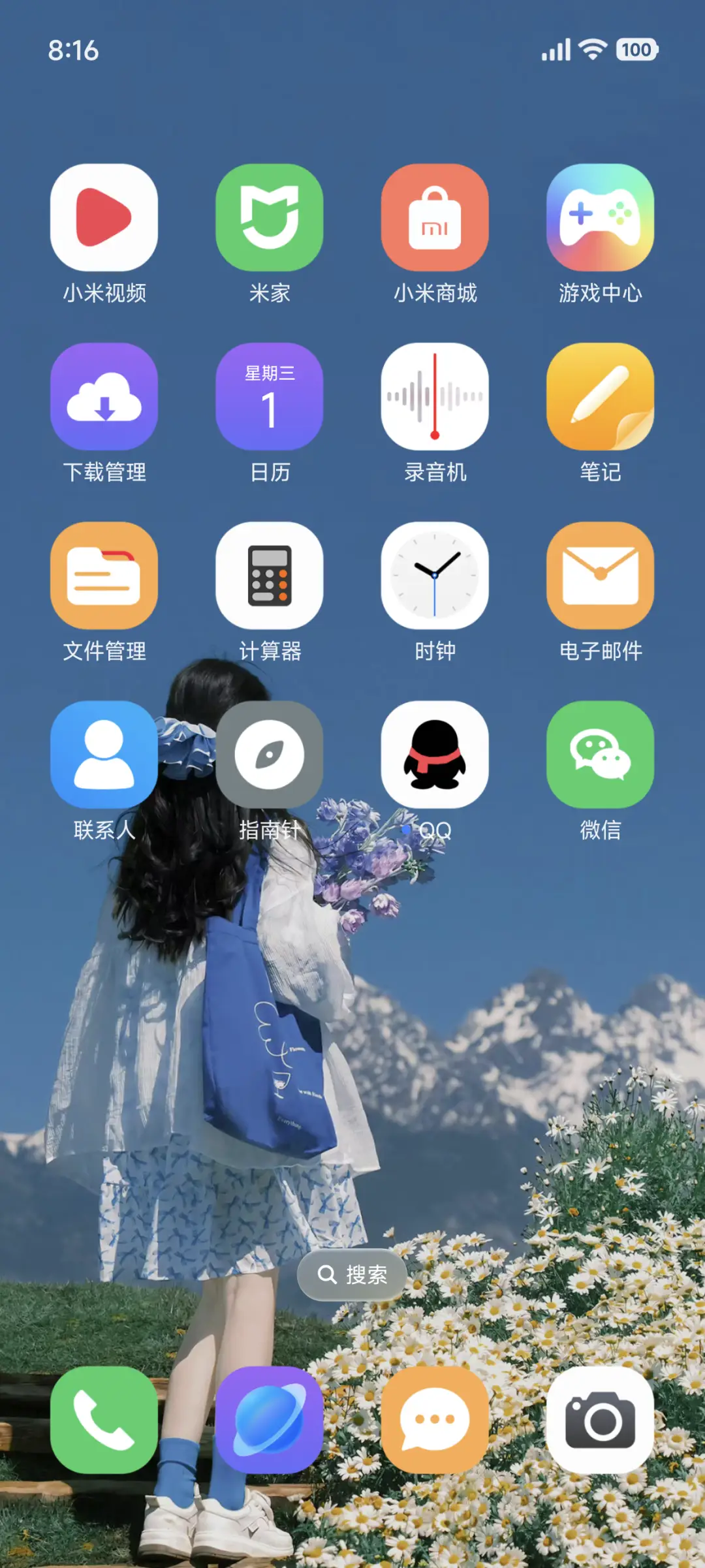
Task: Open the 笔记 notes app
Action: pos(600,396)
